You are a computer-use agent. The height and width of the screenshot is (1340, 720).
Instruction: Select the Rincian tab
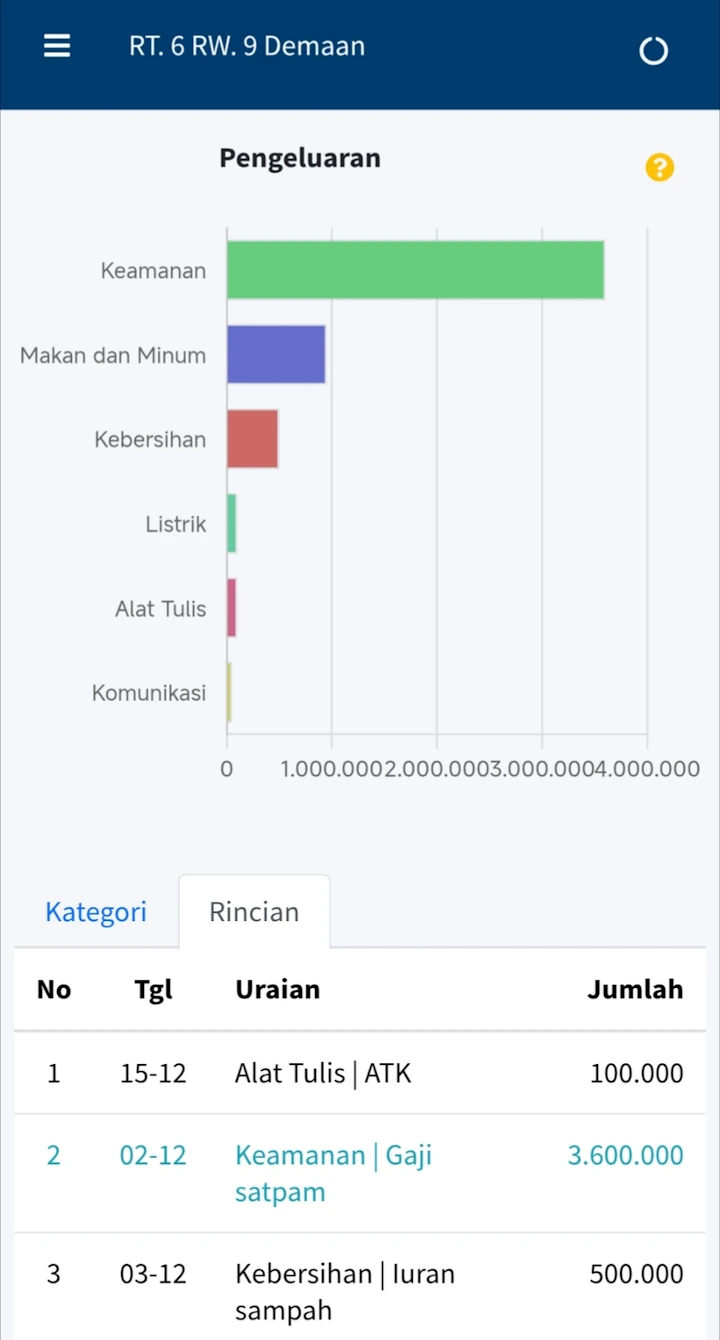(254, 912)
